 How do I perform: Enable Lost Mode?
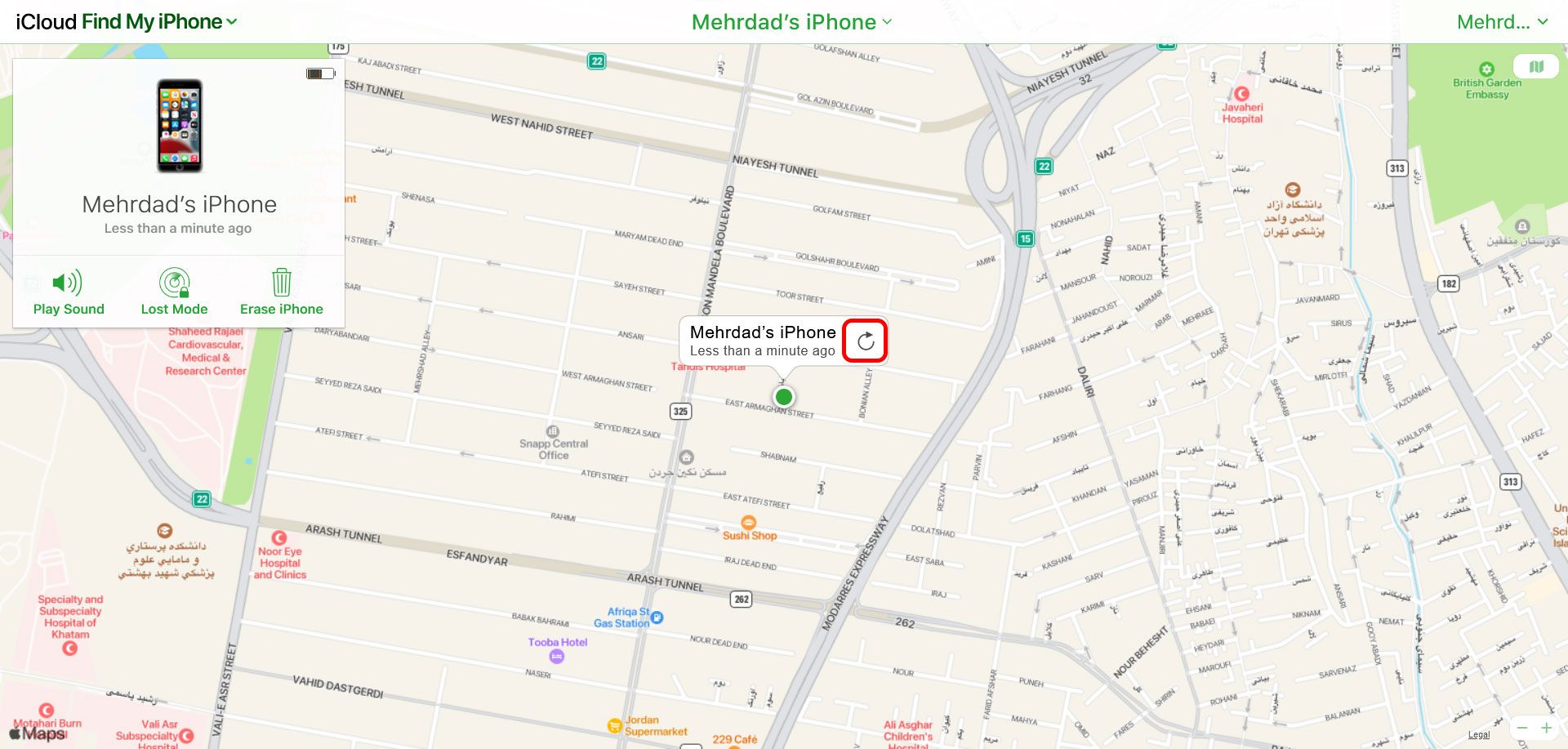click(x=174, y=292)
